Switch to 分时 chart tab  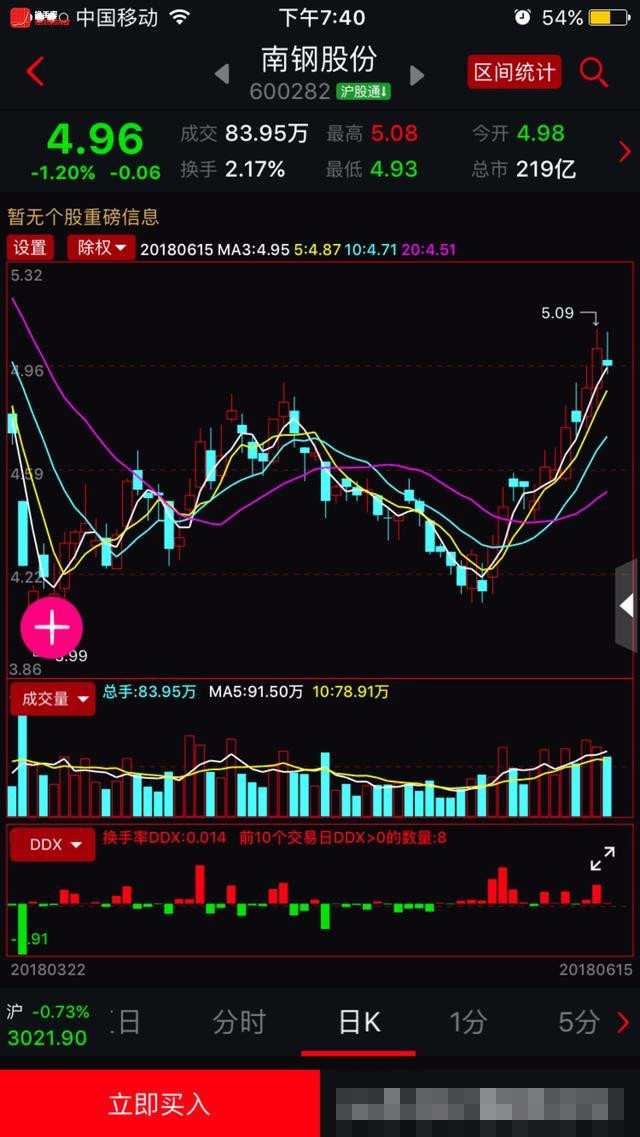coord(239,1022)
